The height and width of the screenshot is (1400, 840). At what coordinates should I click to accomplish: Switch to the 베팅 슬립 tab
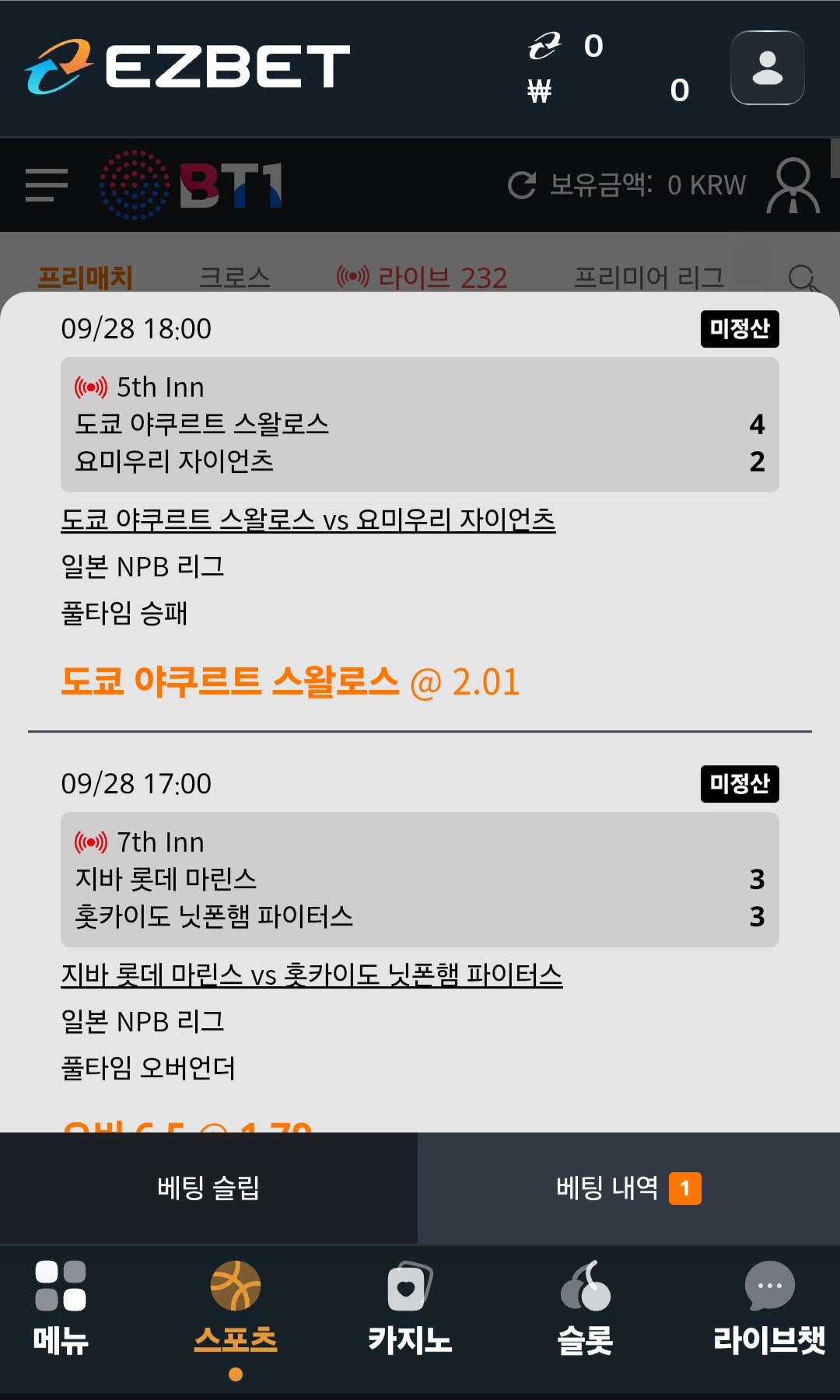click(x=208, y=1188)
